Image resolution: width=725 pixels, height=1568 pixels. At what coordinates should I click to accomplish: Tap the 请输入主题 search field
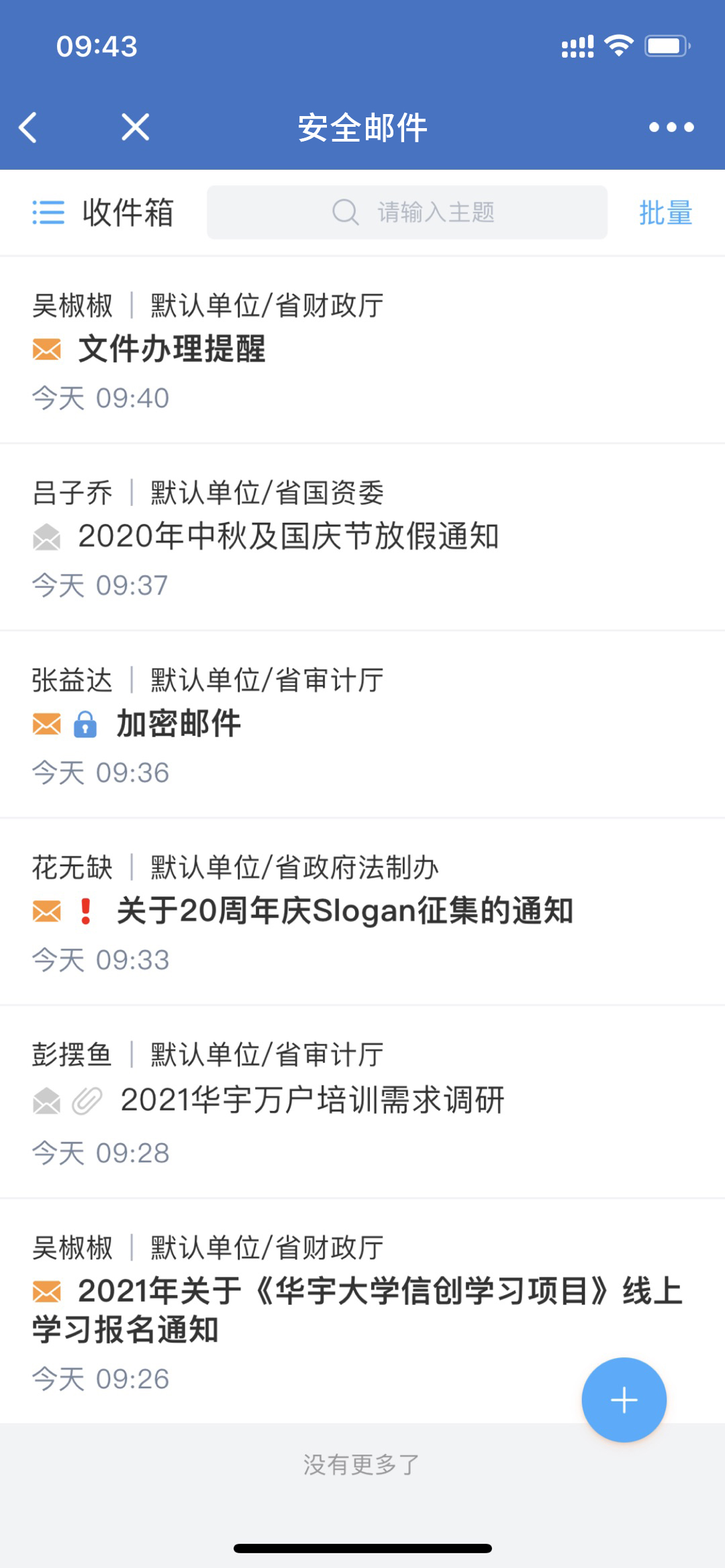[x=407, y=213]
